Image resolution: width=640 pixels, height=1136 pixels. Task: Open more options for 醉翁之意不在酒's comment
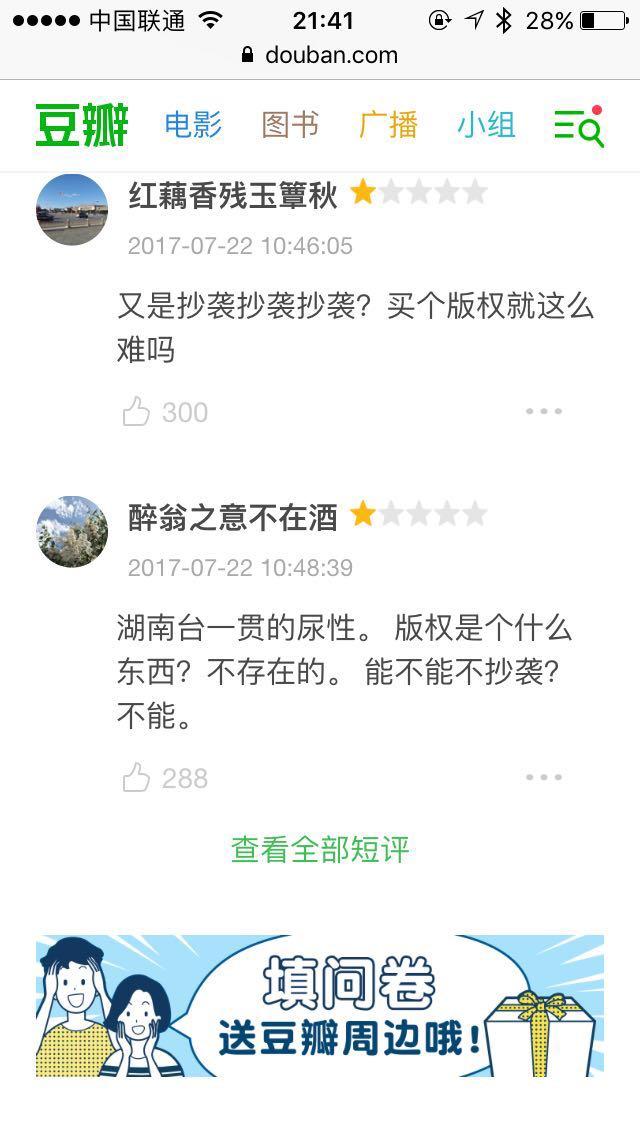coord(544,777)
